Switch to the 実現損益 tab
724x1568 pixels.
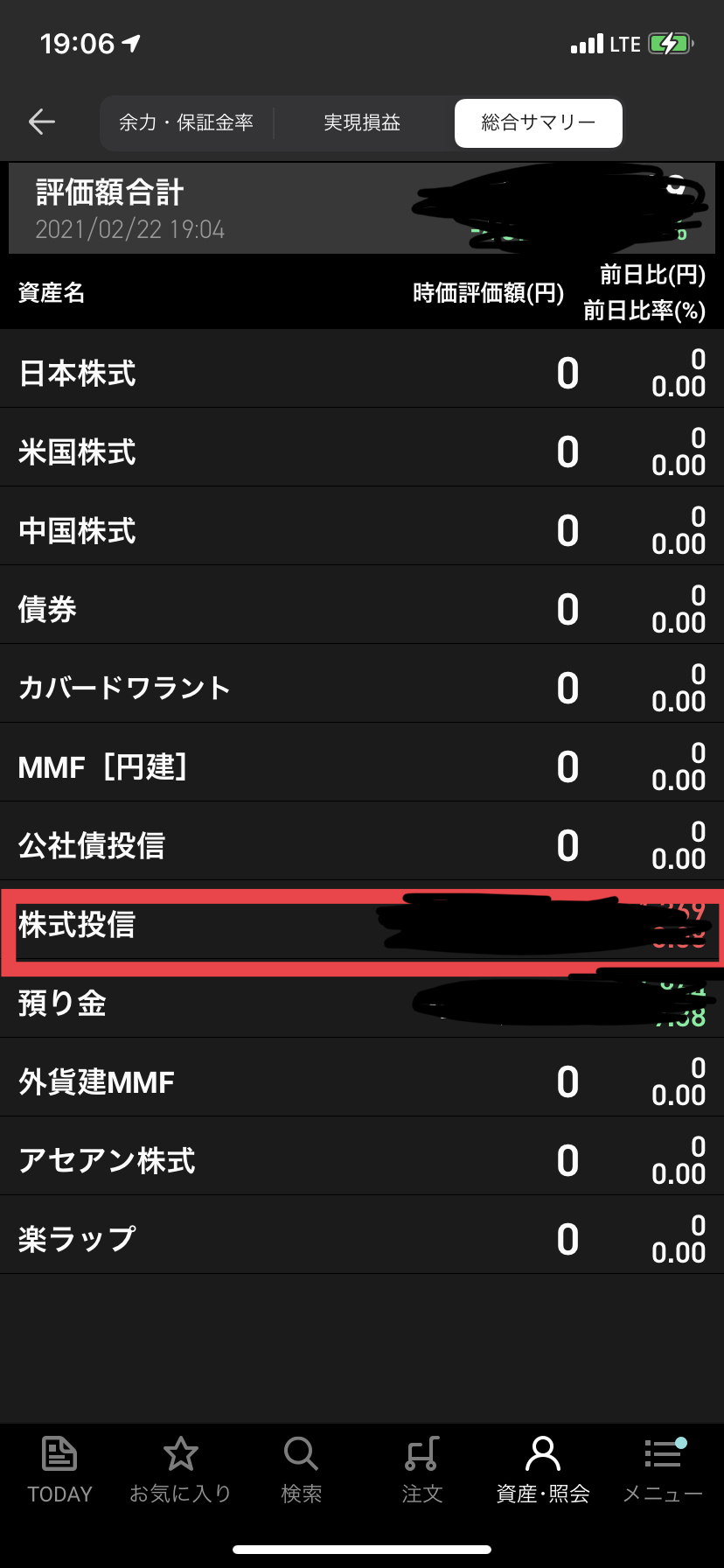coord(362,122)
